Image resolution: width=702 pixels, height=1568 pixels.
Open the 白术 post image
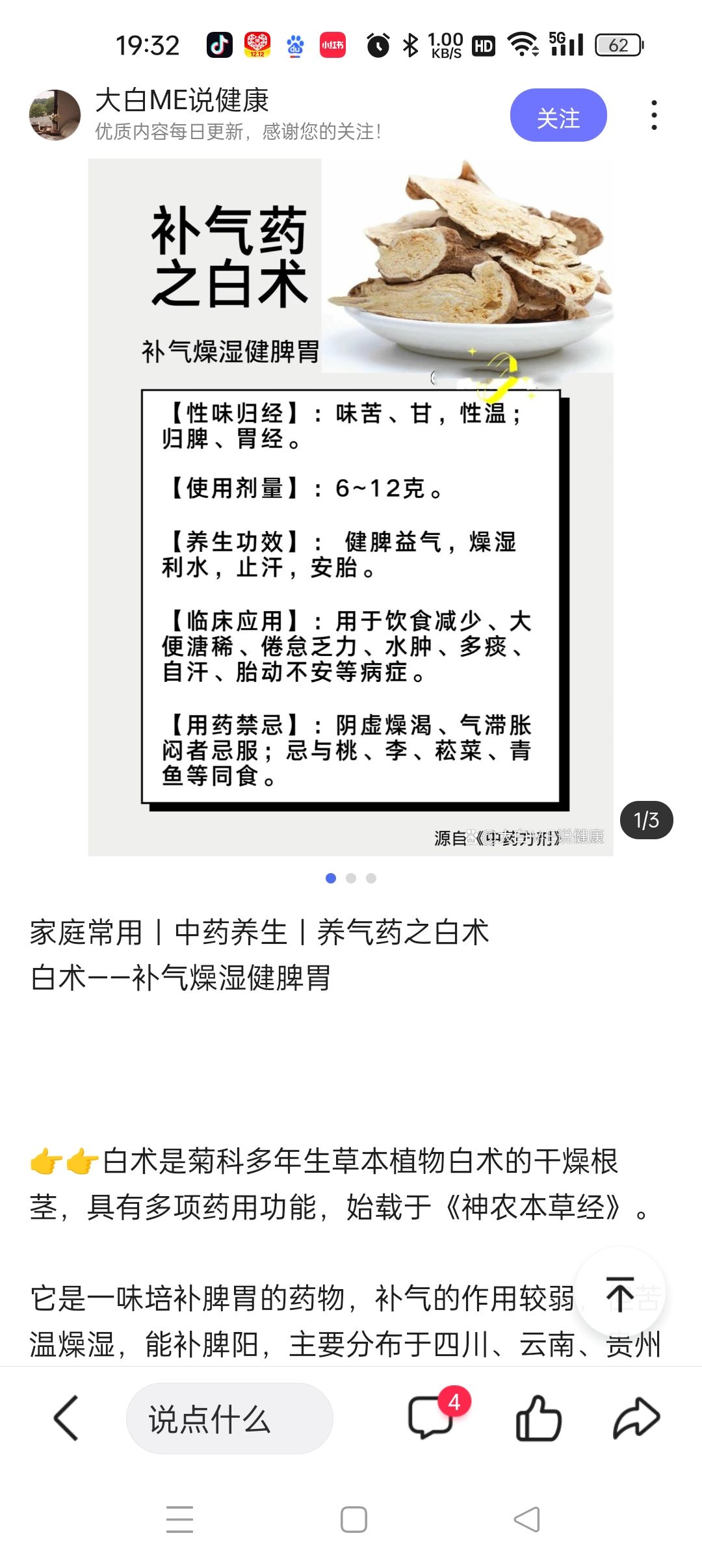(350, 507)
